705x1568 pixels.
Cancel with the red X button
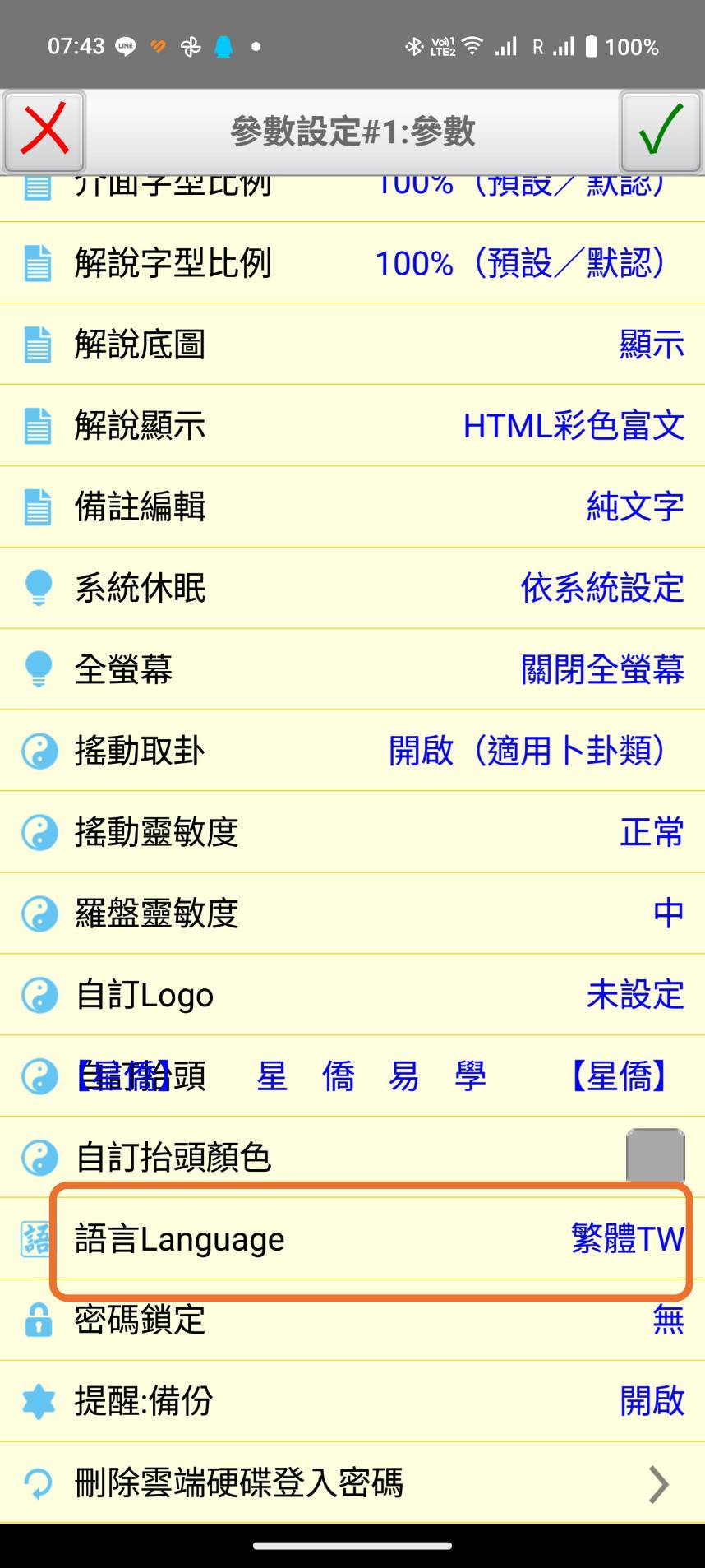tap(44, 131)
